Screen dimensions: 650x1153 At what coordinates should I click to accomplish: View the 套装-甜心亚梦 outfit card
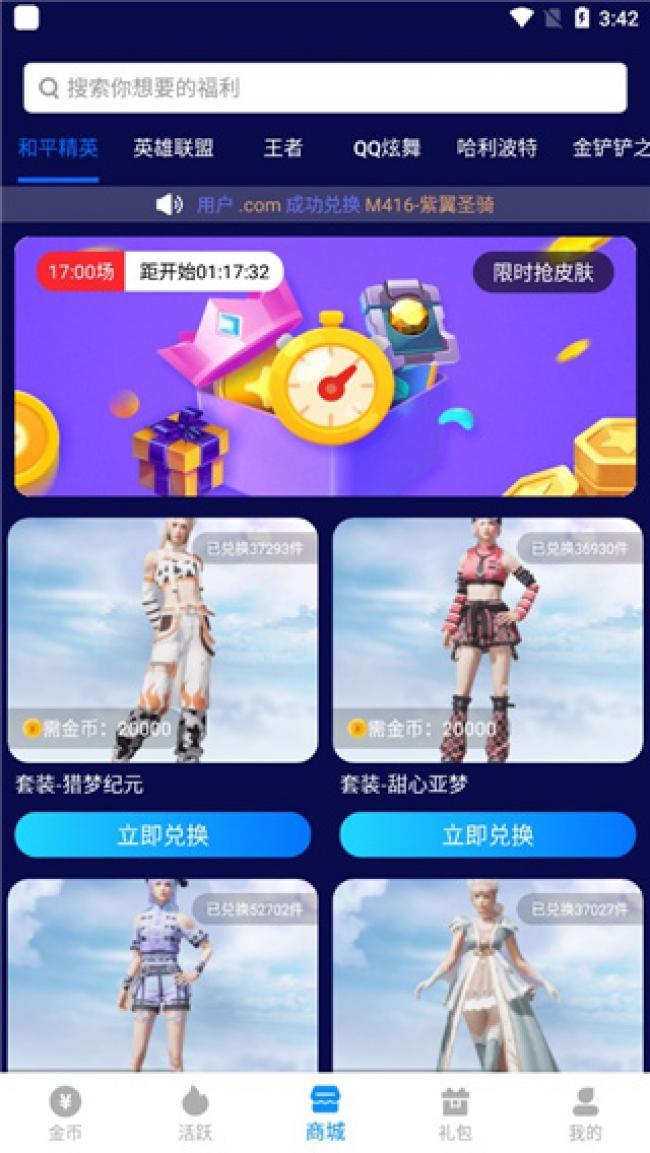coord(488,640)
